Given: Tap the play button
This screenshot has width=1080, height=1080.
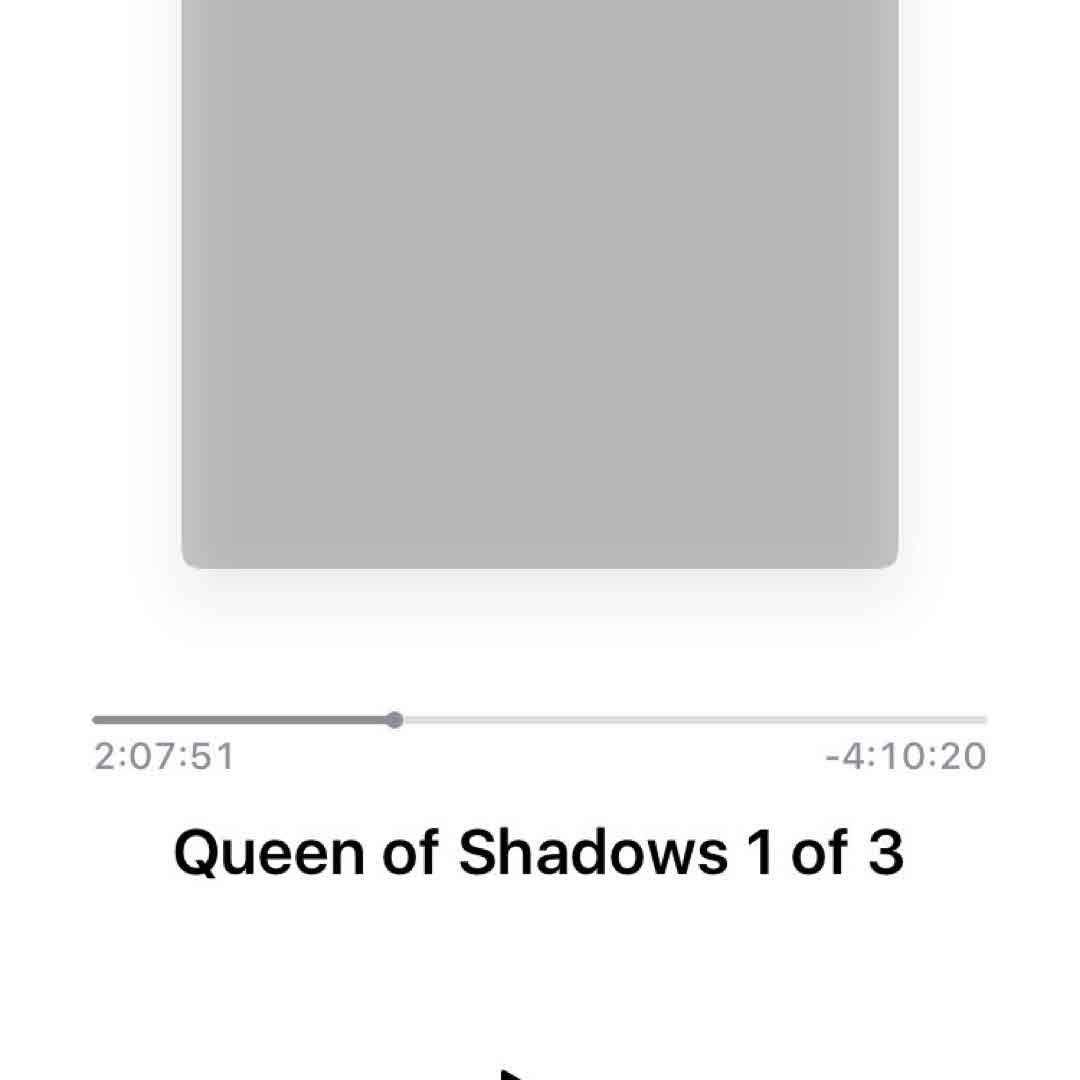Looking at the screenshot, I should coord(516,1074).
